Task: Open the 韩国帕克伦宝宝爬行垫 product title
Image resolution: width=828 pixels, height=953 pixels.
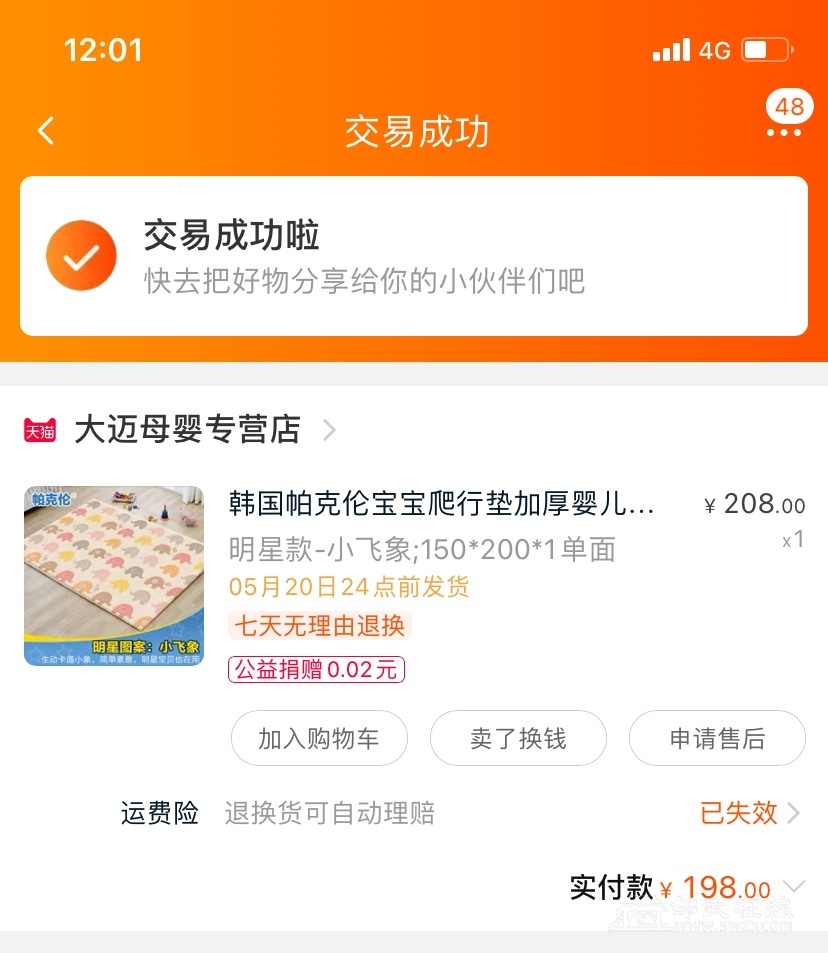Action: tap(441, 504)
